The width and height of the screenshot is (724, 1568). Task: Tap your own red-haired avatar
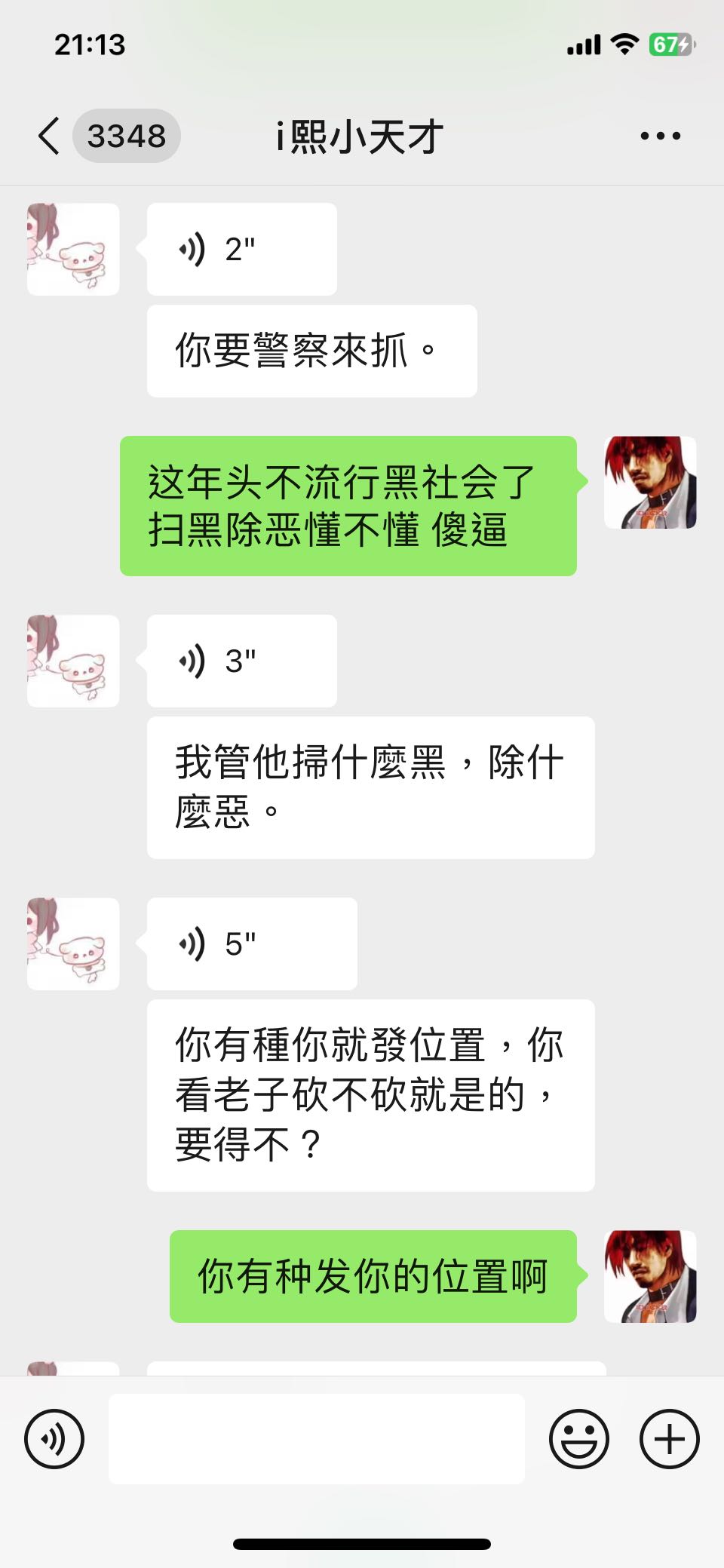650,483
